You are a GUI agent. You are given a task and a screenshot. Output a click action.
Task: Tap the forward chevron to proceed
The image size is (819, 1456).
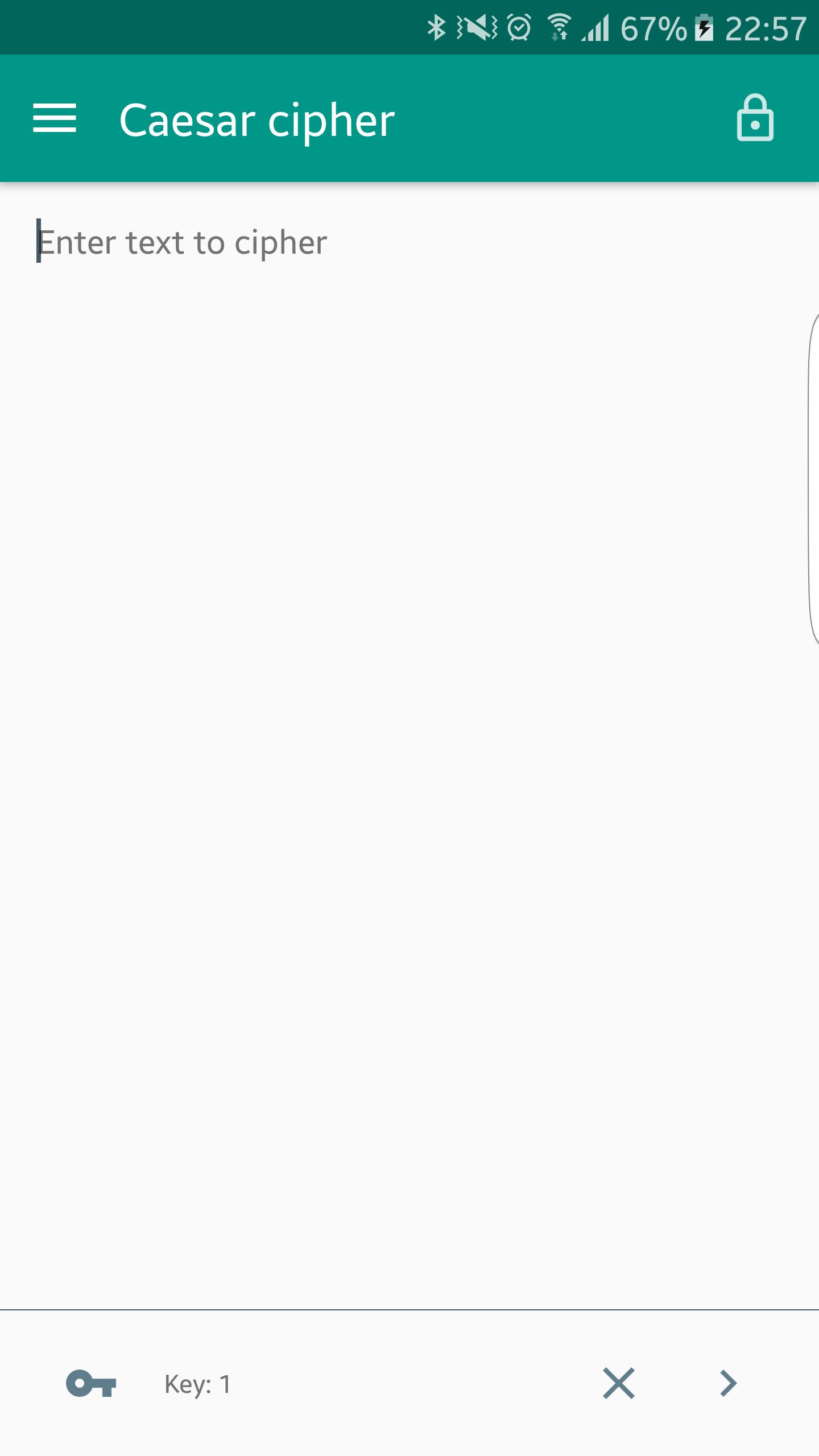[728, 1383]
